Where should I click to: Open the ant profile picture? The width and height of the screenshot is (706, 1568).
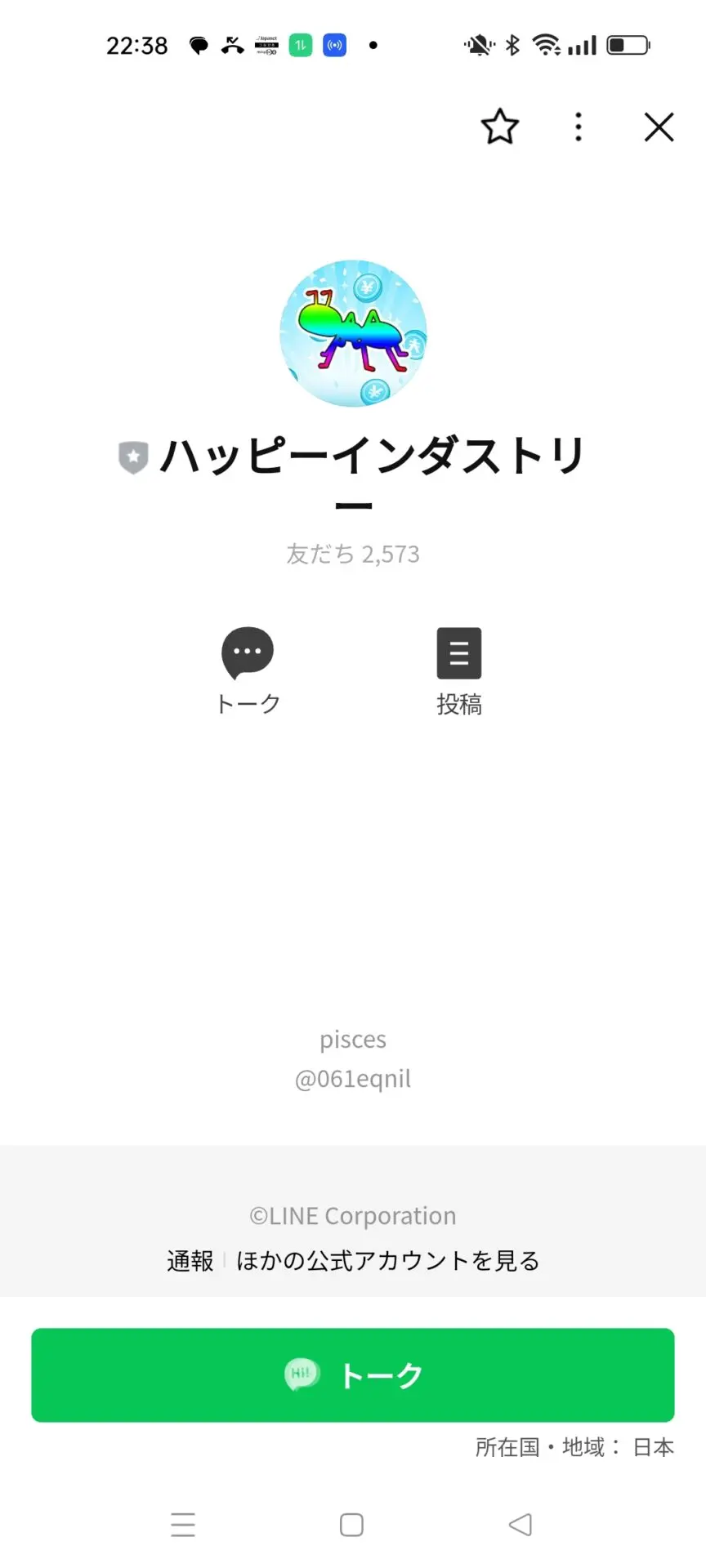[353, 333]
